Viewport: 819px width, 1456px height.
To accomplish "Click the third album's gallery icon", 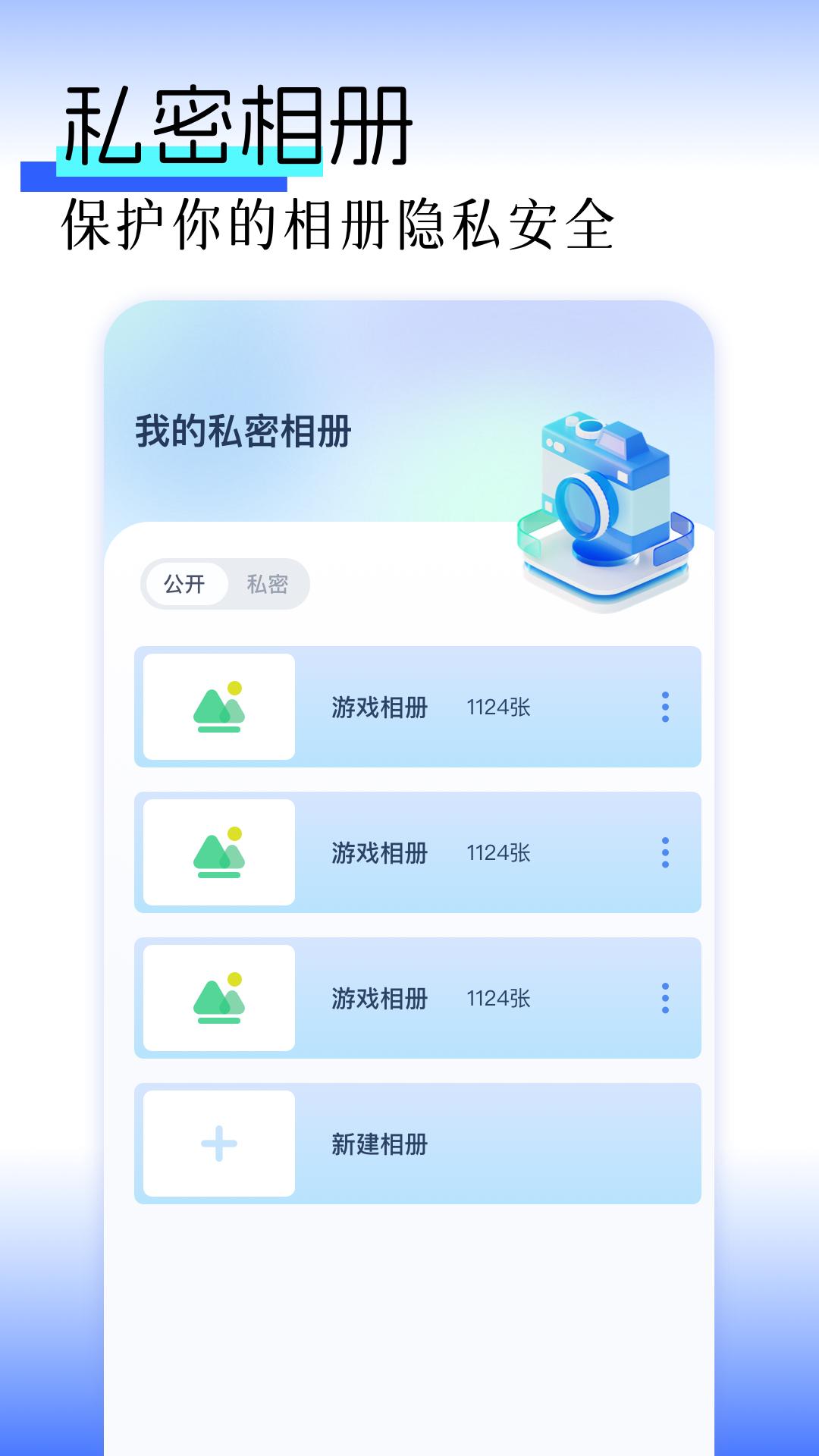I will pos(218,998).
